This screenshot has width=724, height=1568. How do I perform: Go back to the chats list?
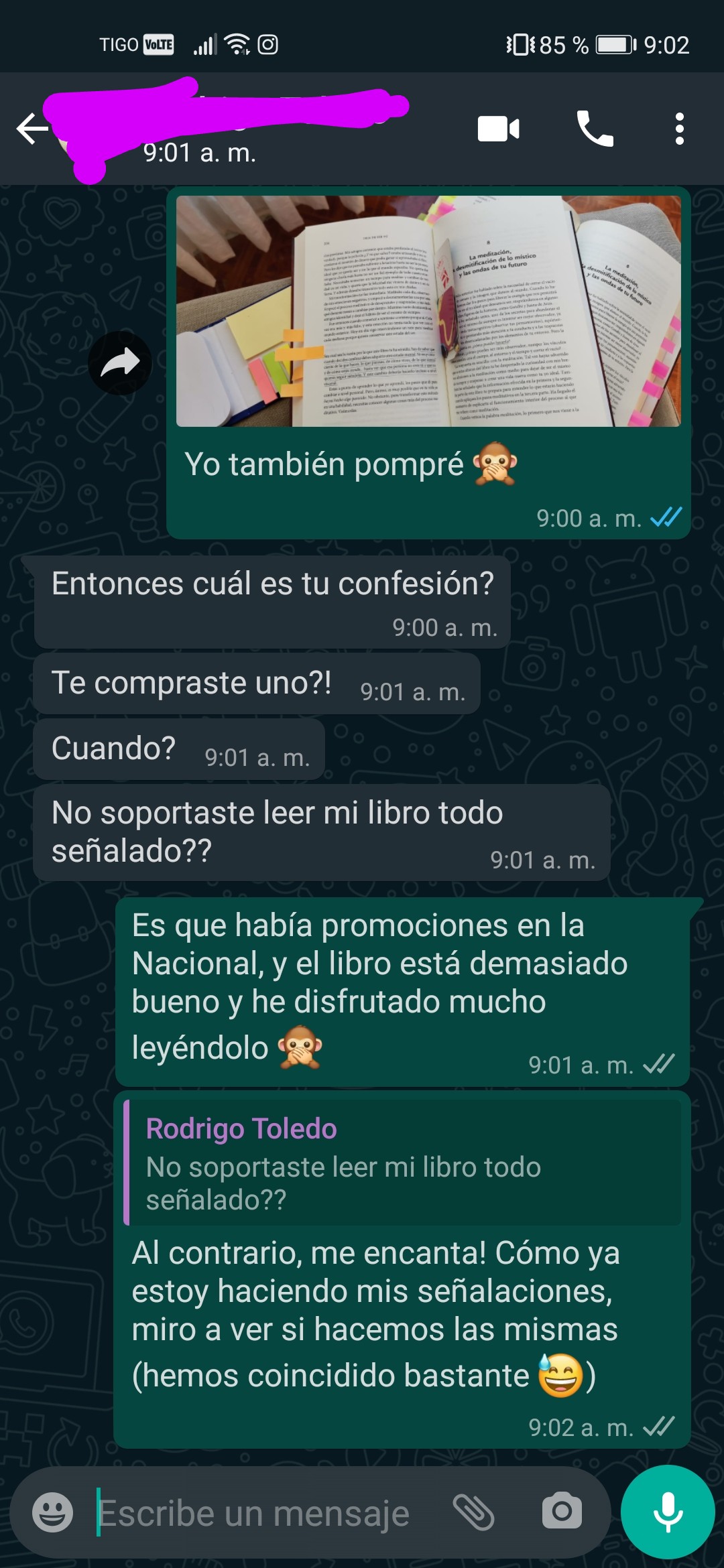(x=32, y=129)
